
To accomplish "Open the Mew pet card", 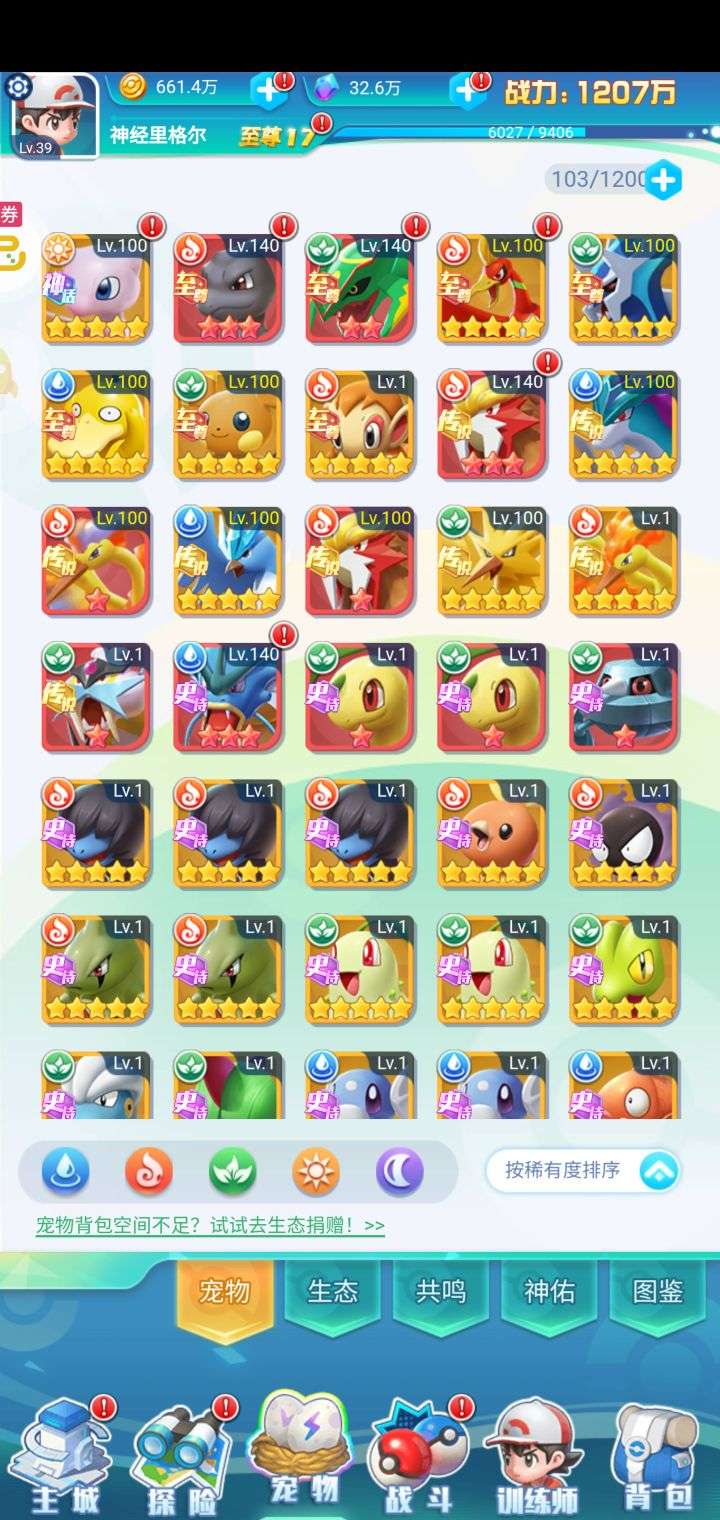I will [96, 288].
